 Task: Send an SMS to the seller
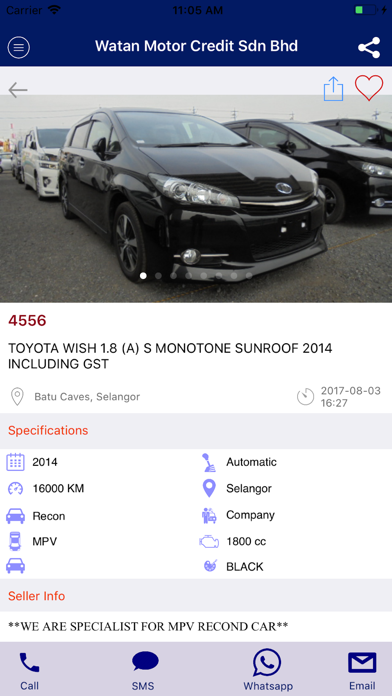coord(143,671)
